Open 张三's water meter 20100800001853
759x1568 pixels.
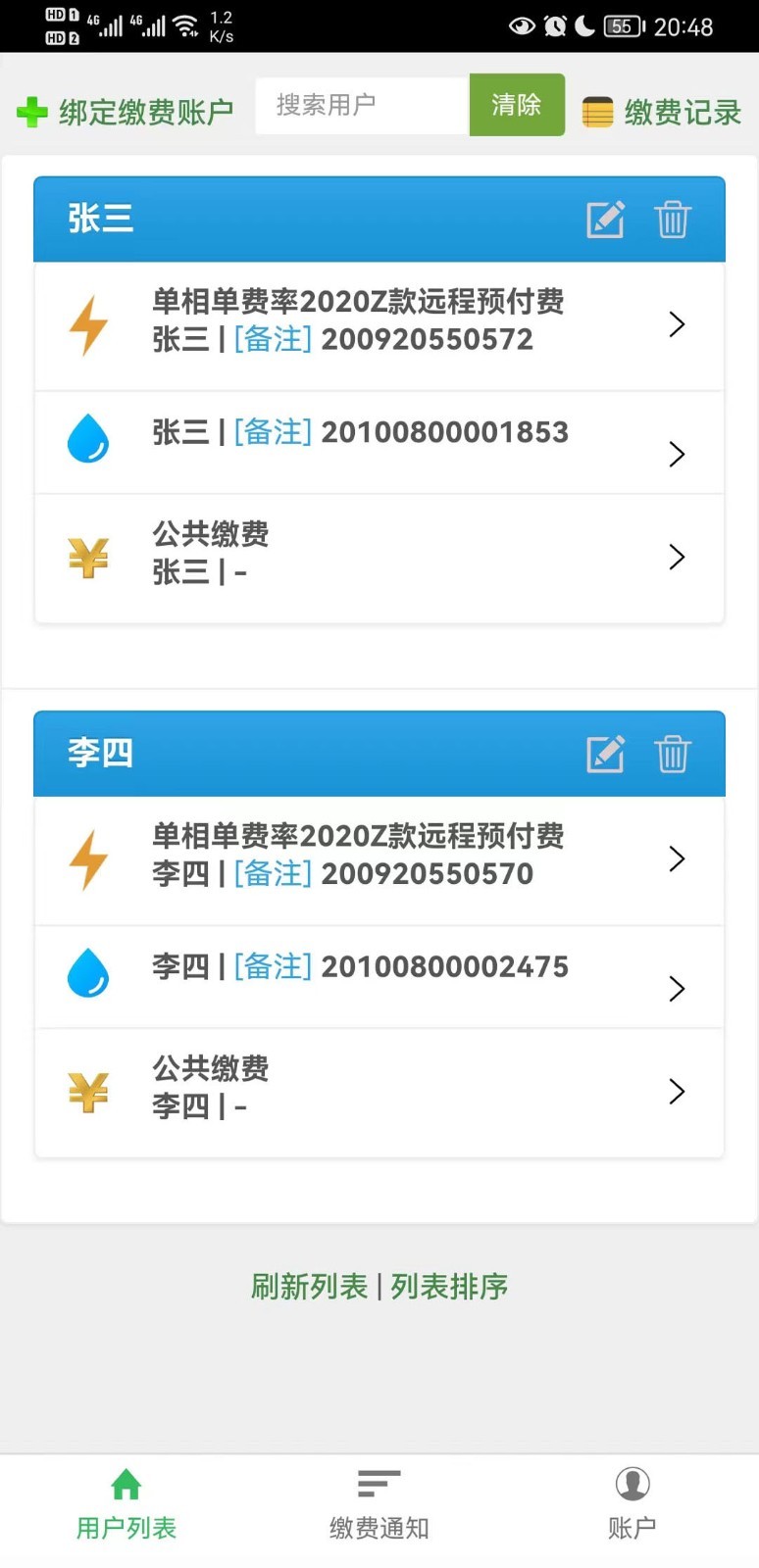379,443
